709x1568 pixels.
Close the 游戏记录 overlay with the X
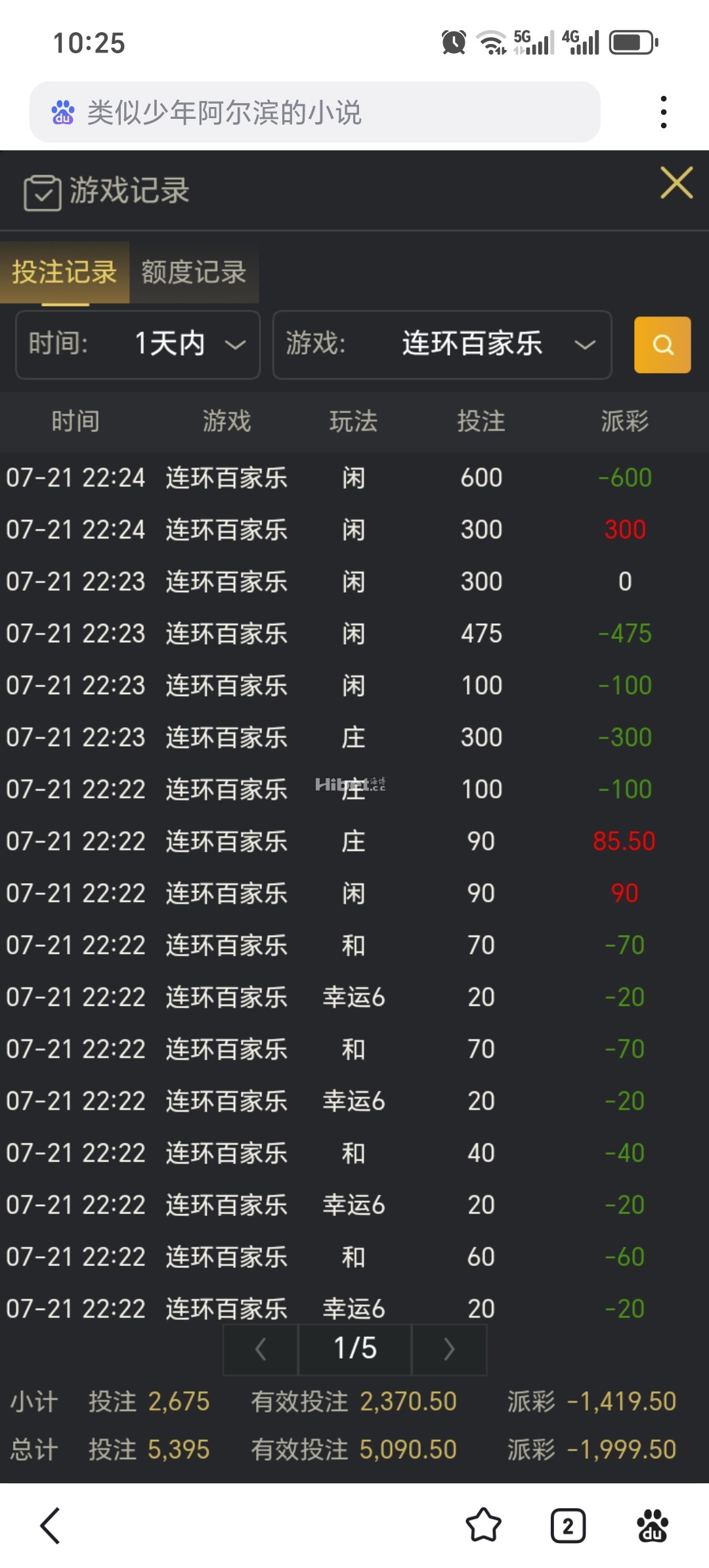point(676,183)
